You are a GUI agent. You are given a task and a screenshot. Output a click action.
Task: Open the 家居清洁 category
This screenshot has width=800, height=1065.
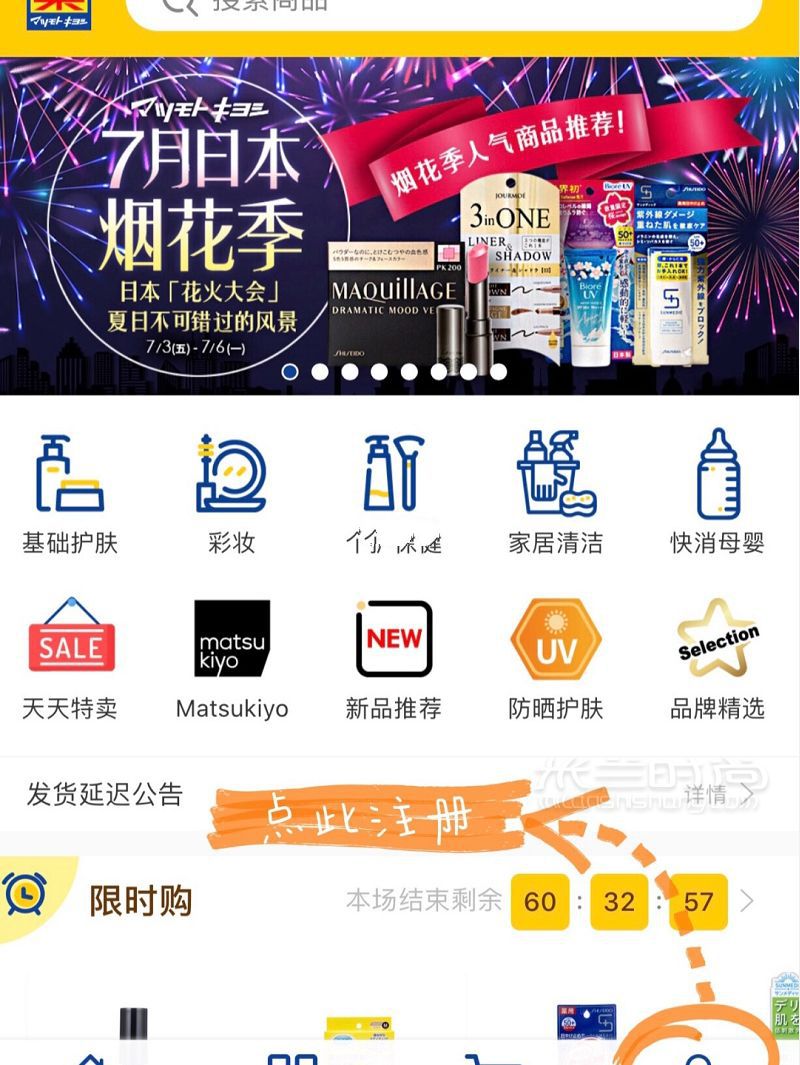556,492
